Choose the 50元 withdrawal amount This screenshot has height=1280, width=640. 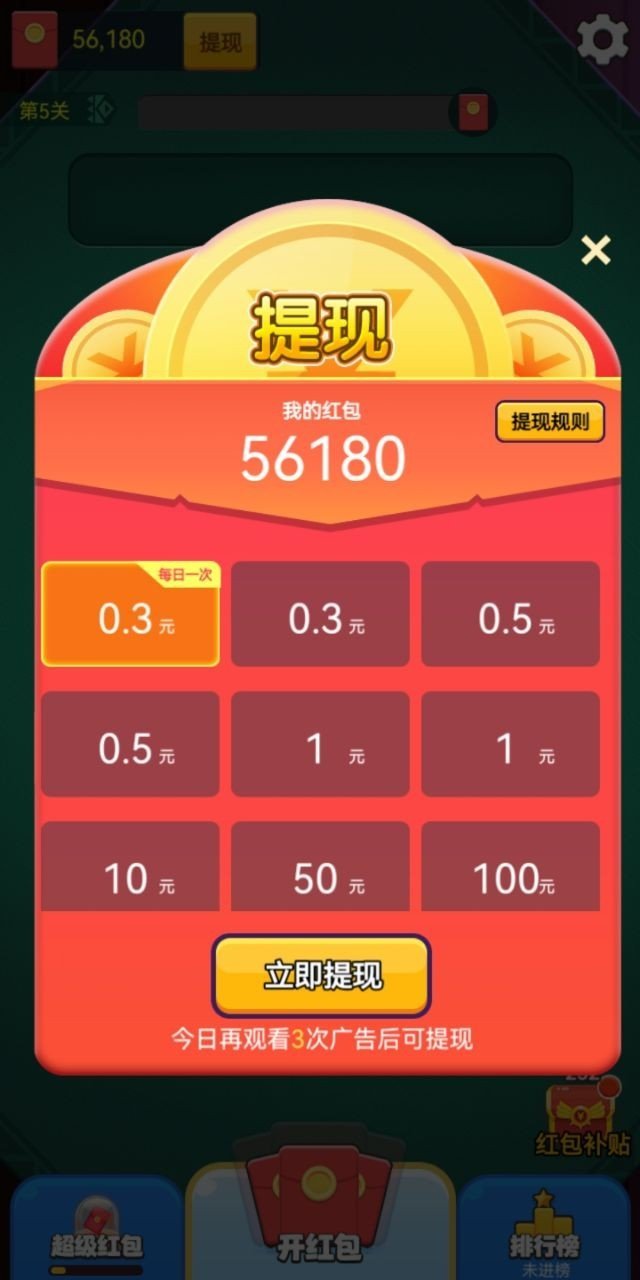[320, 868]
